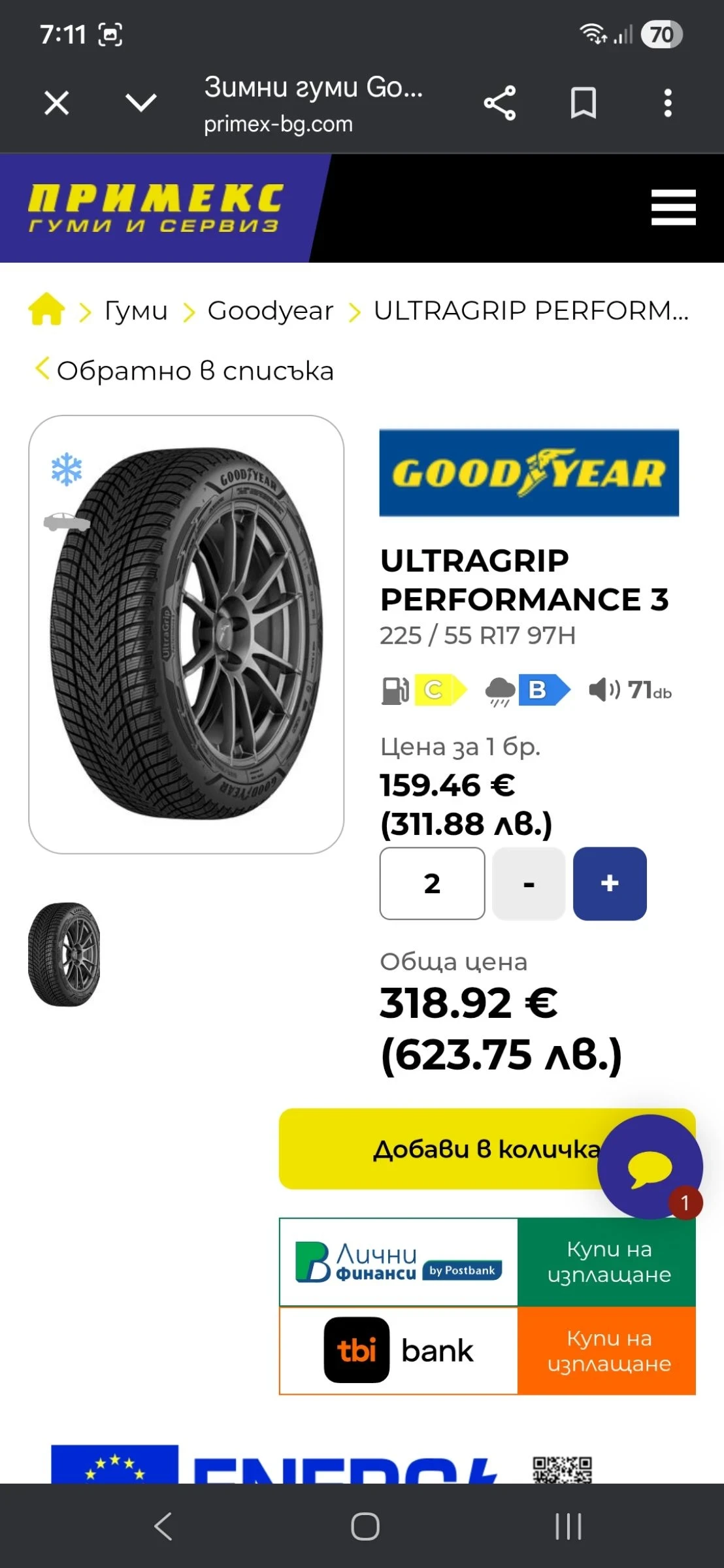Click the fuel efficiency C rating icon

tap(436, 688)
